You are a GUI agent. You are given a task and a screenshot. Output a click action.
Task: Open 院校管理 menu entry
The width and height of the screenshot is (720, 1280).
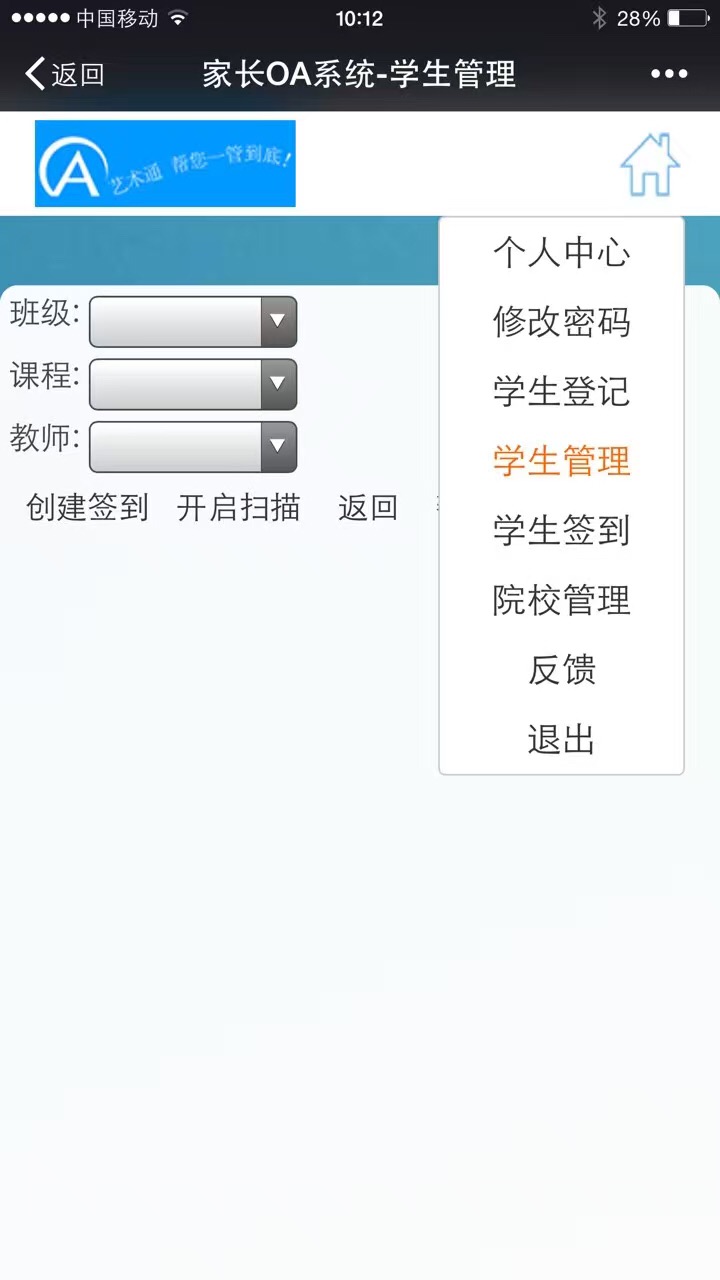coord(561,600)
